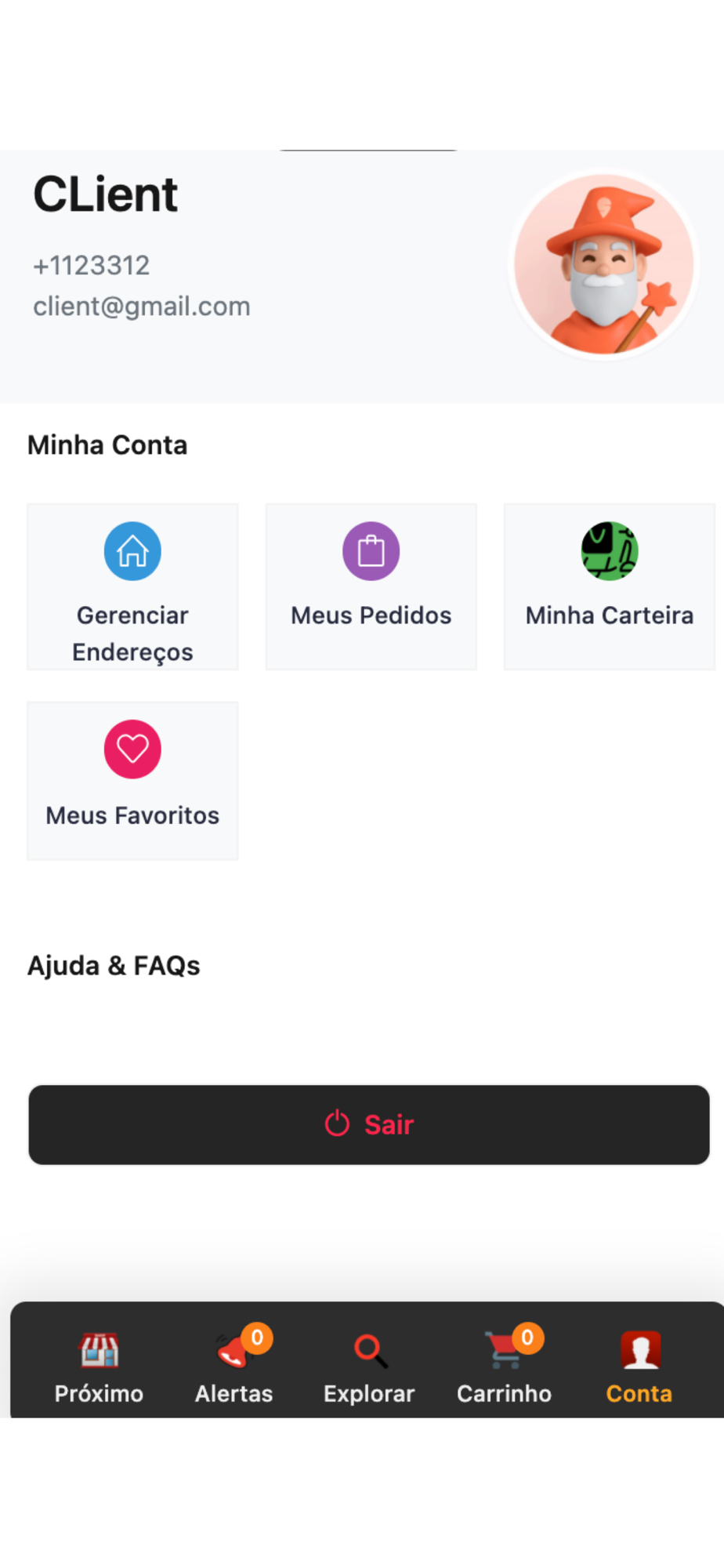Open Gerenciar Endereços card

click(132, 586)
